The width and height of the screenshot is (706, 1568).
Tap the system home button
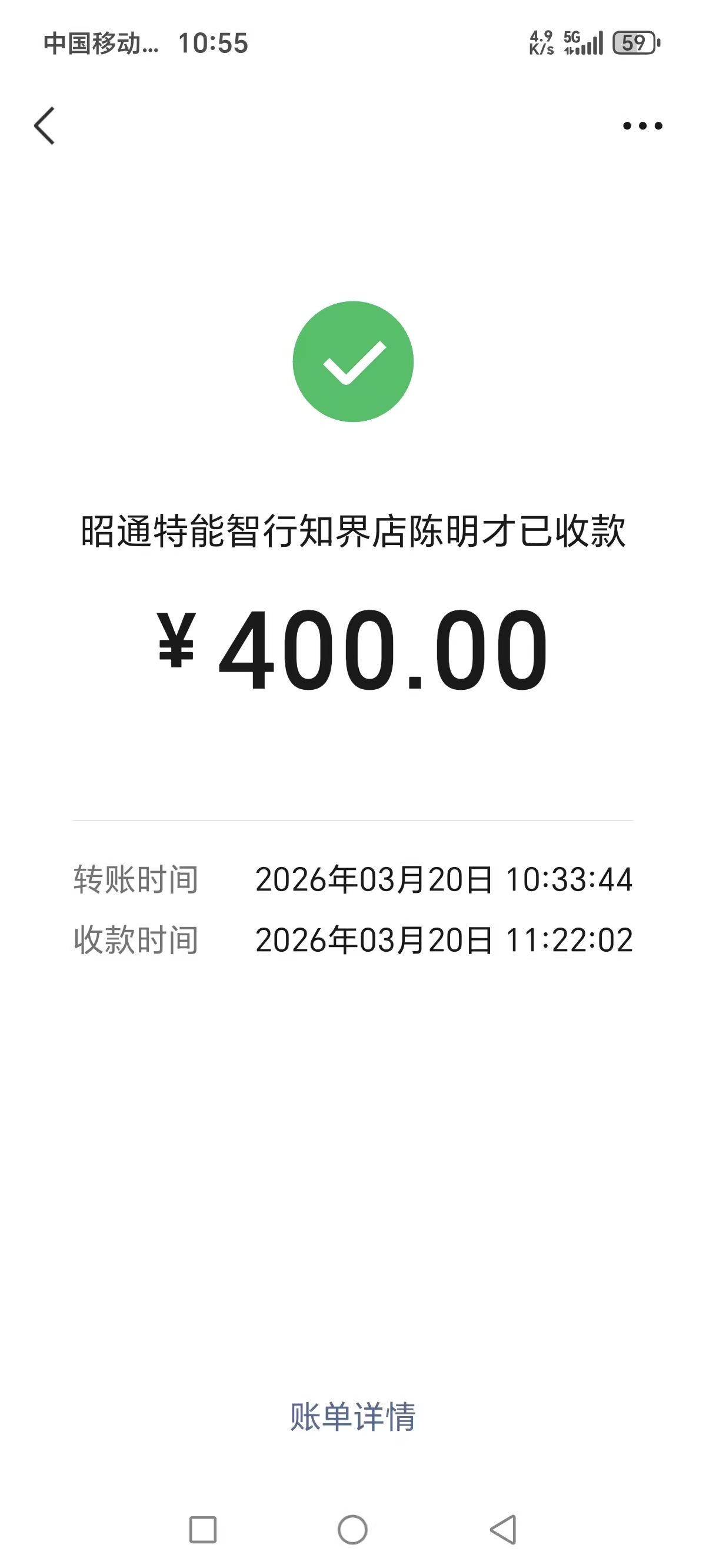click(x=352, y=1530)
